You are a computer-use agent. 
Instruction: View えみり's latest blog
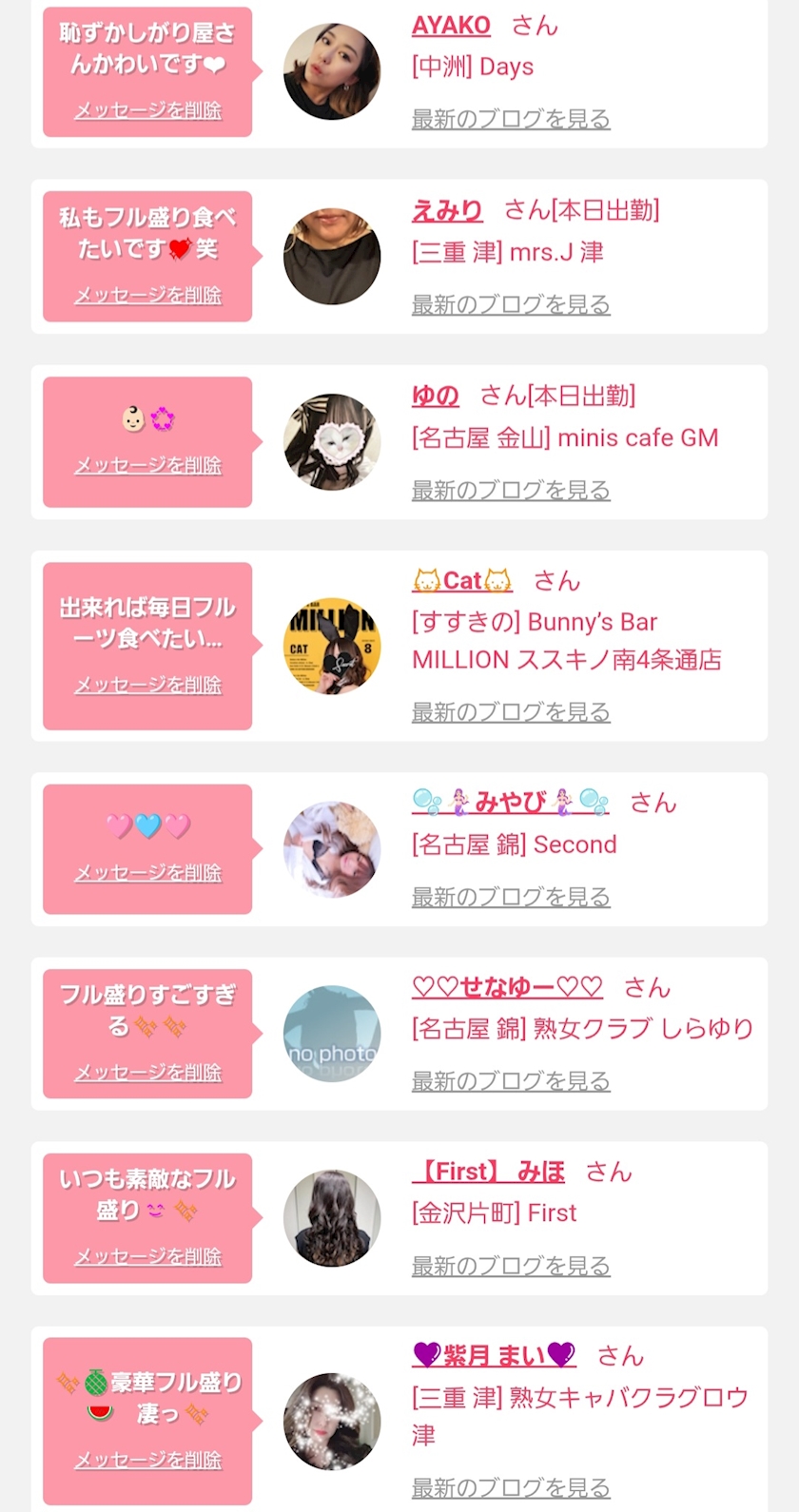[x=510, y=304]
